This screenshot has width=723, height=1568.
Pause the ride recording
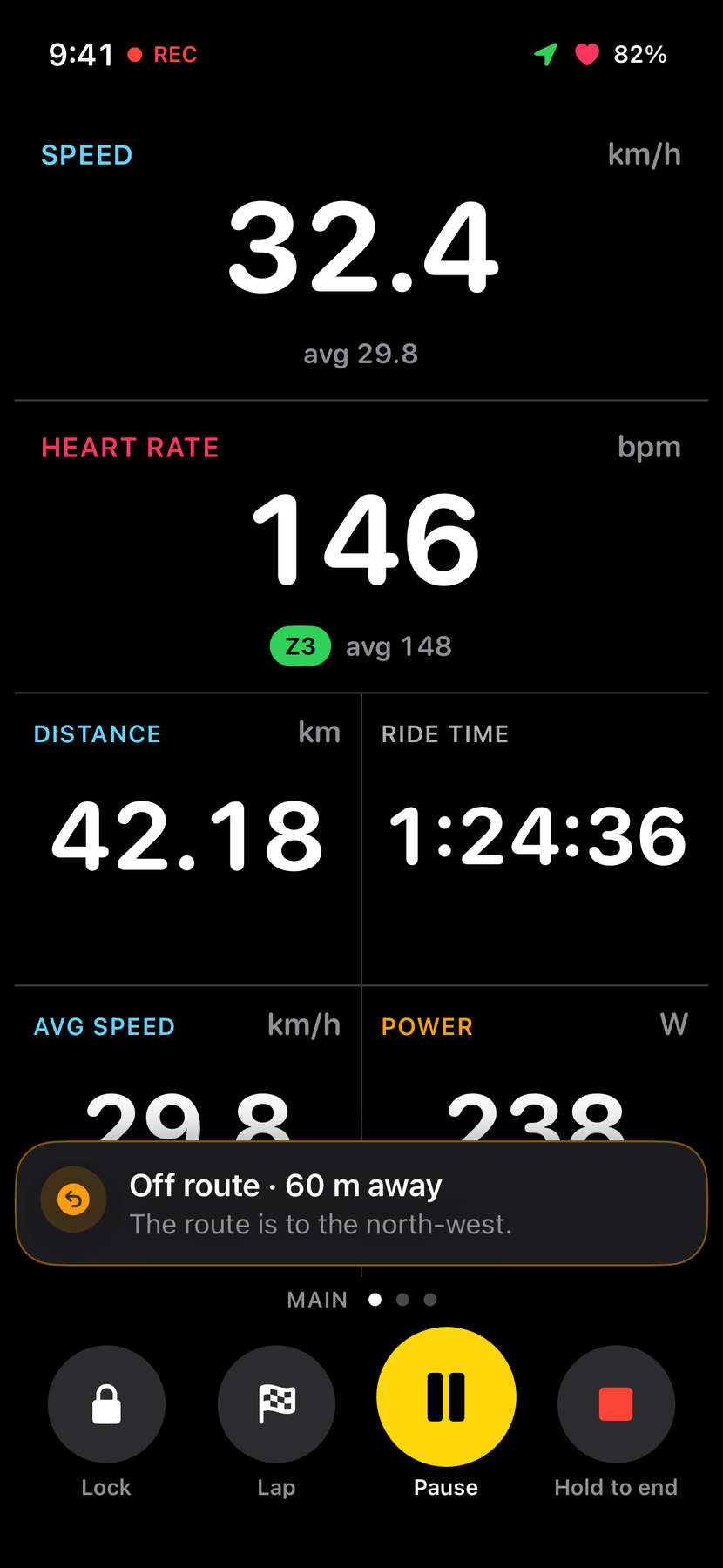pos(446,1396)
